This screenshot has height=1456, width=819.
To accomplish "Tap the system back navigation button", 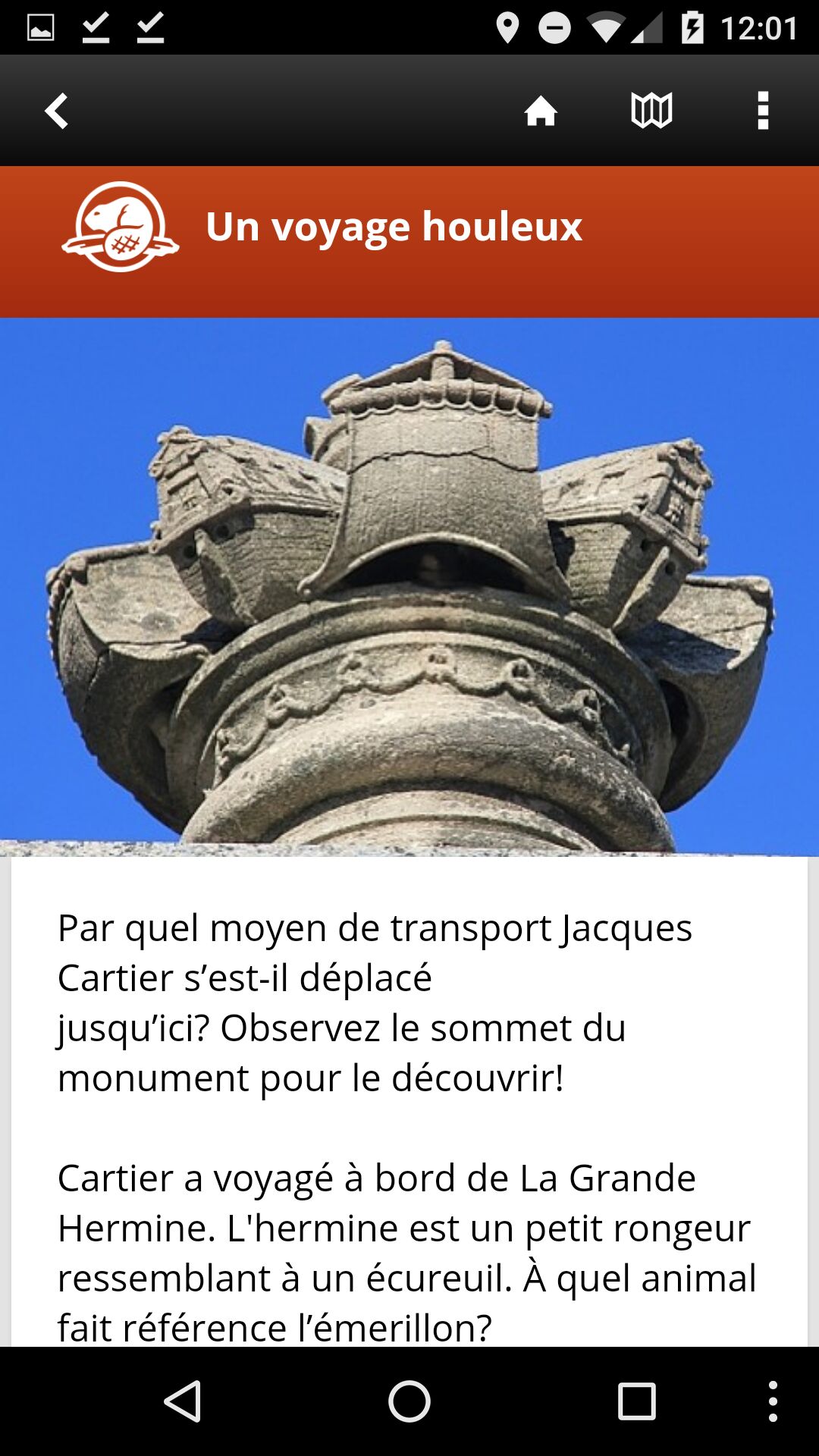I will [x=183, y=1401].
